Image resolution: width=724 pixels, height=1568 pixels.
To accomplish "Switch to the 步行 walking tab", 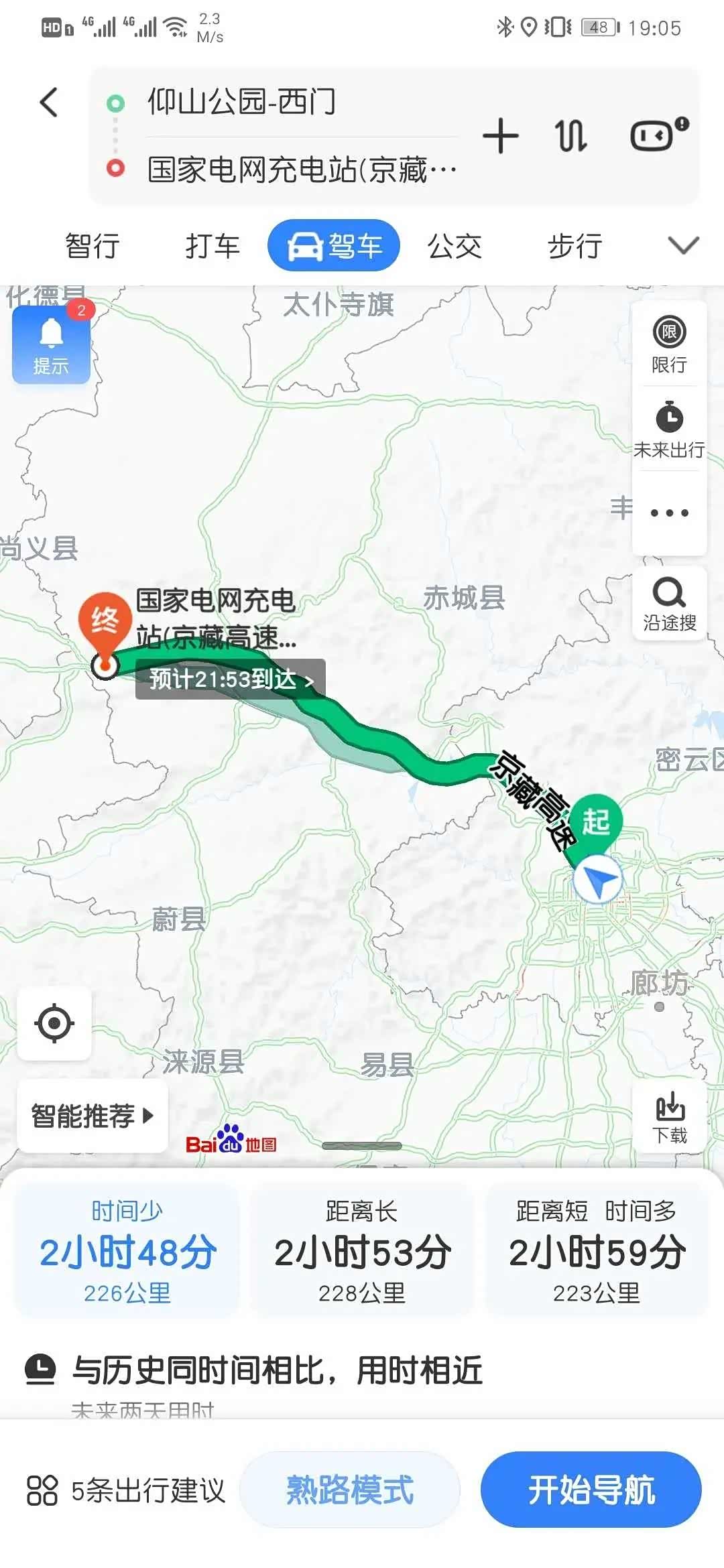I will (575, 246).
